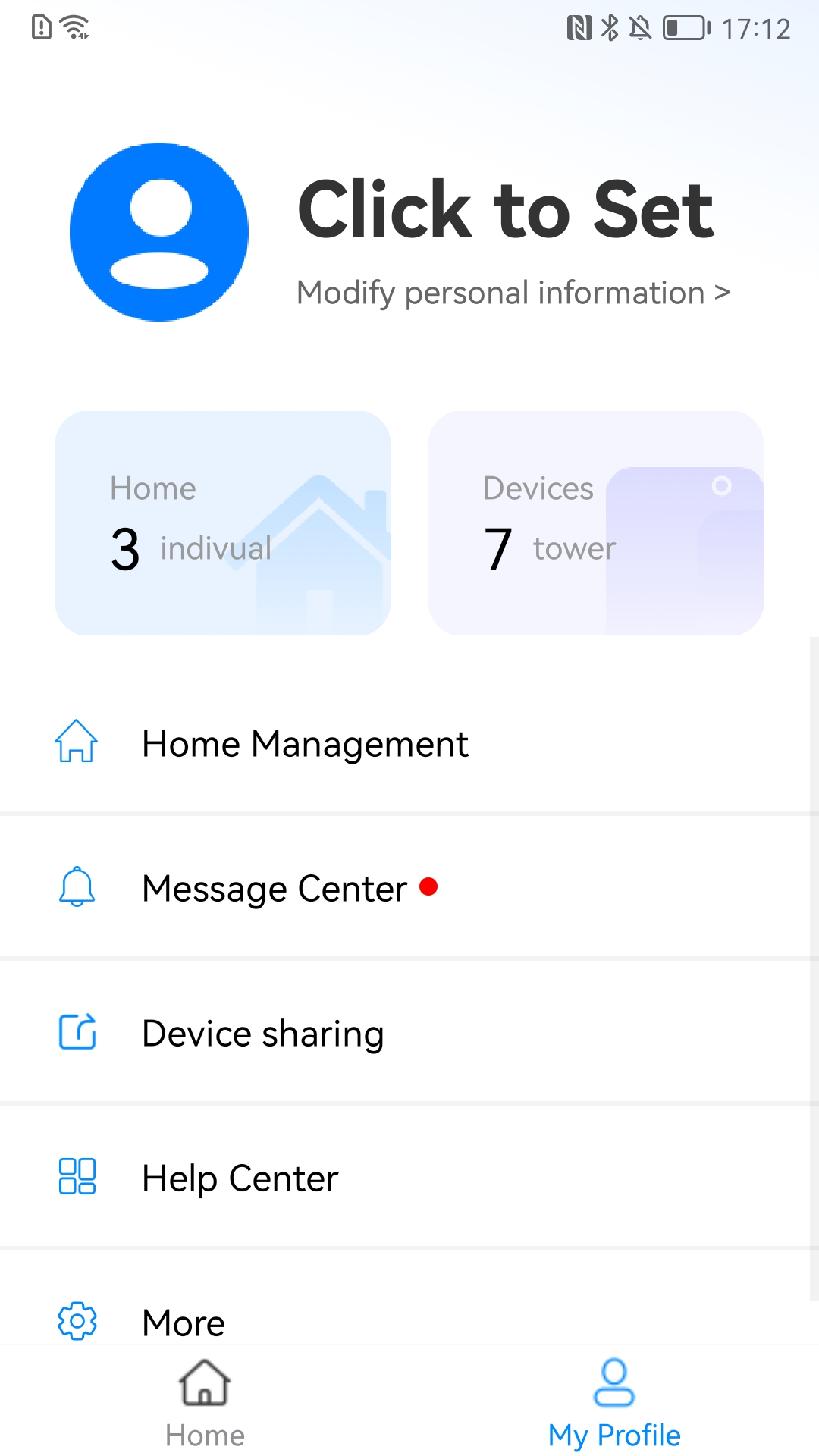
Task: Open Help Center
Action: click(240, 1177)
